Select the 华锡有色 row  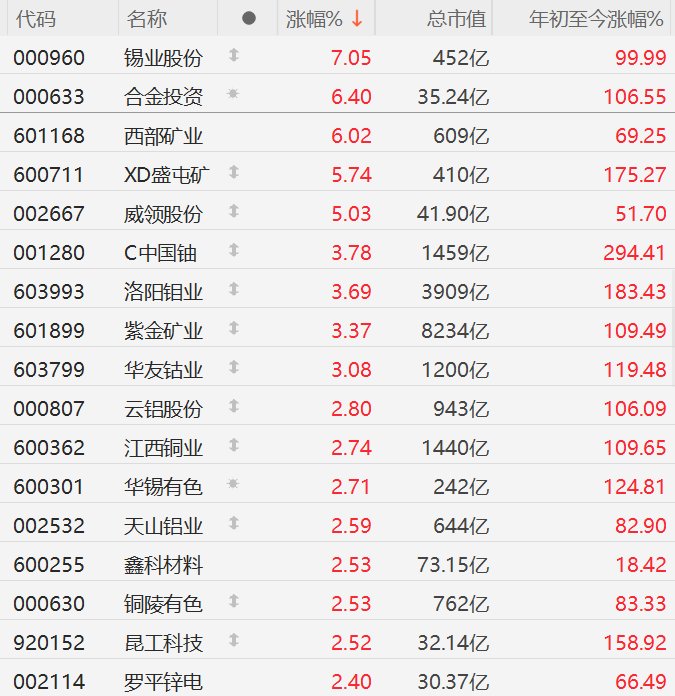pos(161,488)
